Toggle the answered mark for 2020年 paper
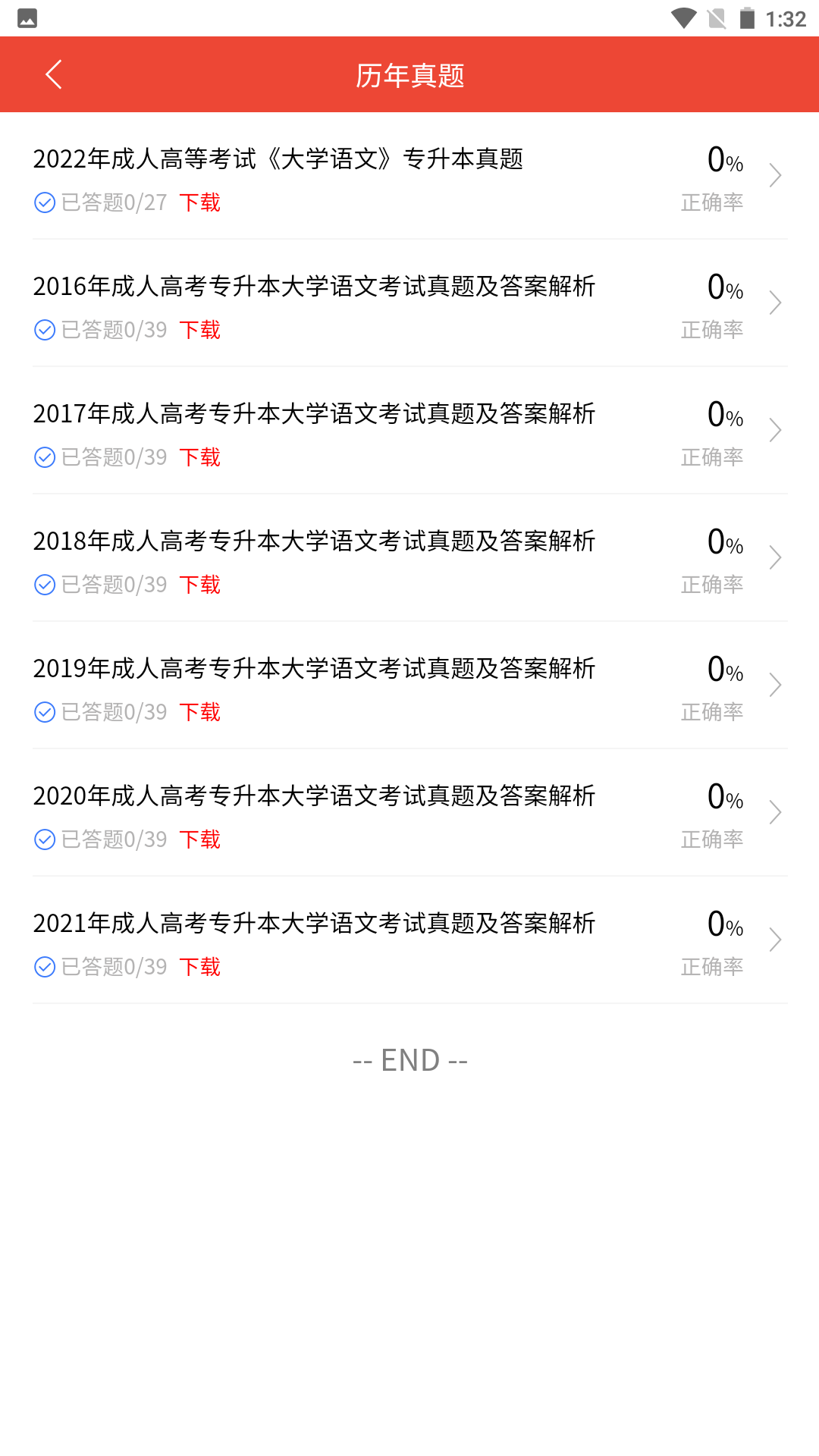This screenshot has width=819, height=1456. (x=44, y=839)
